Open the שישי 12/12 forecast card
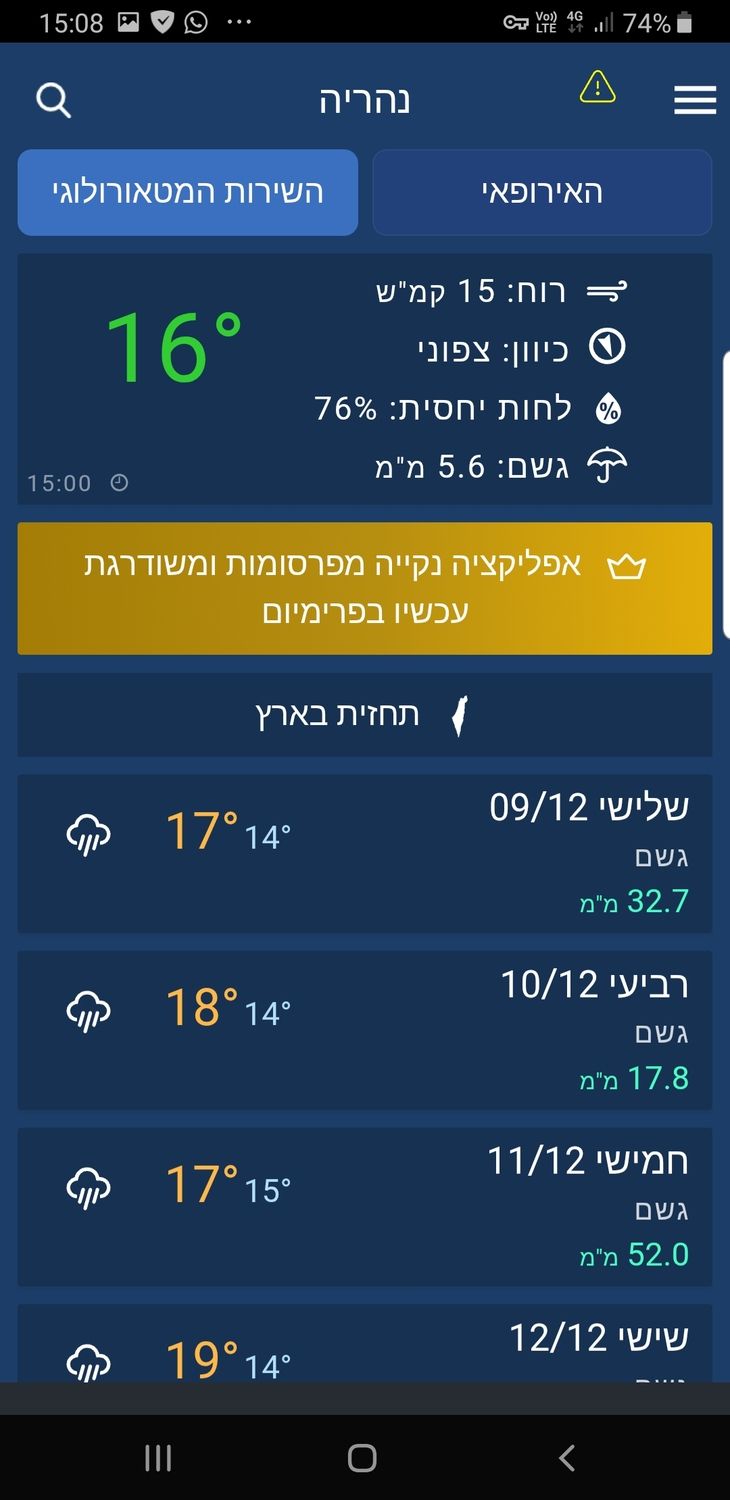Screen dimensions: 730x1500 [365, 1345]
